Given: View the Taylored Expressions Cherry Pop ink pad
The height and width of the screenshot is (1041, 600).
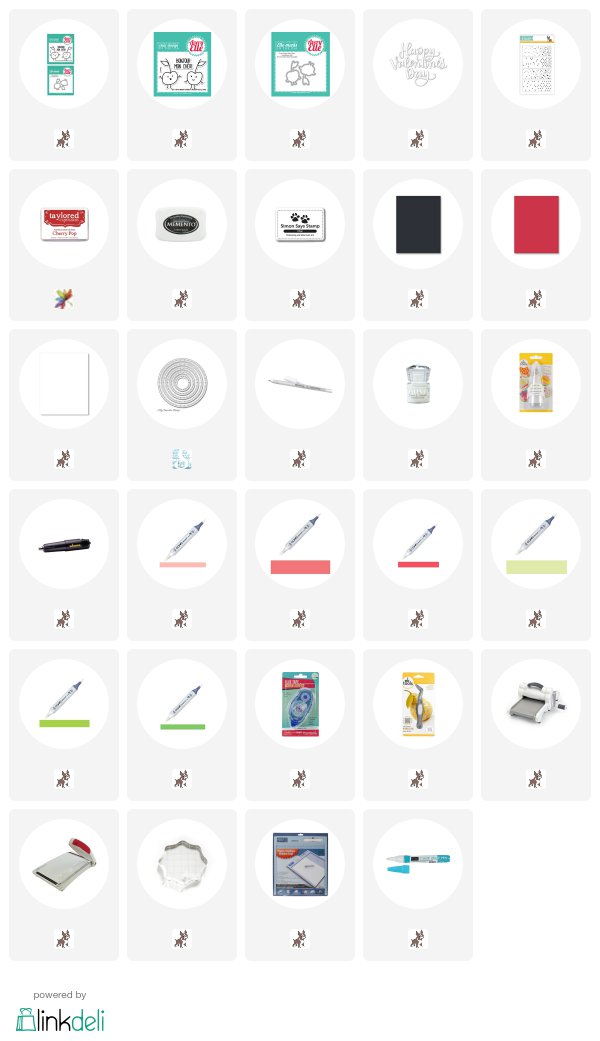Looking at the screenshot, I should pos(64,224).
